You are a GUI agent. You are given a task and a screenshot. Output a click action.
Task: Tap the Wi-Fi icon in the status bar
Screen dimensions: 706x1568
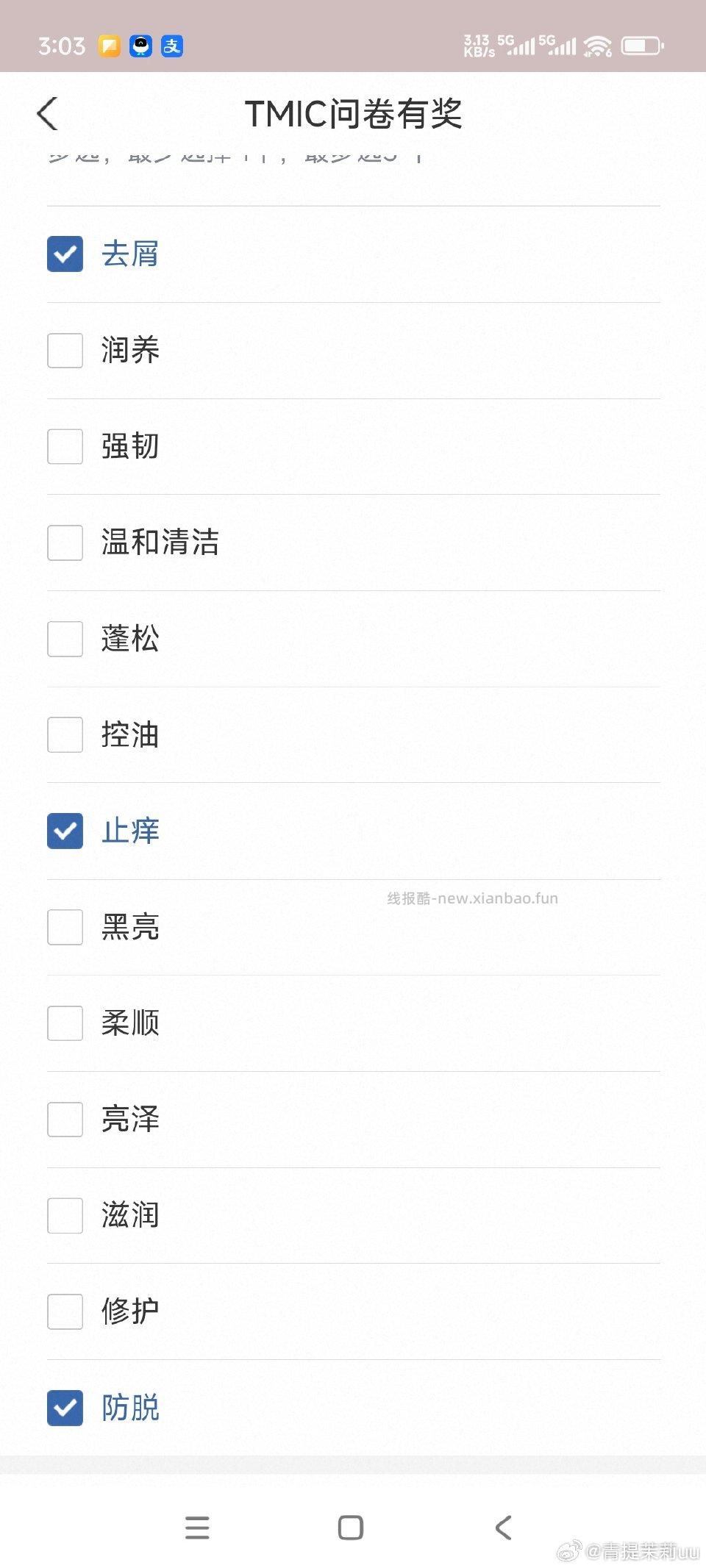tap(596, 46)
